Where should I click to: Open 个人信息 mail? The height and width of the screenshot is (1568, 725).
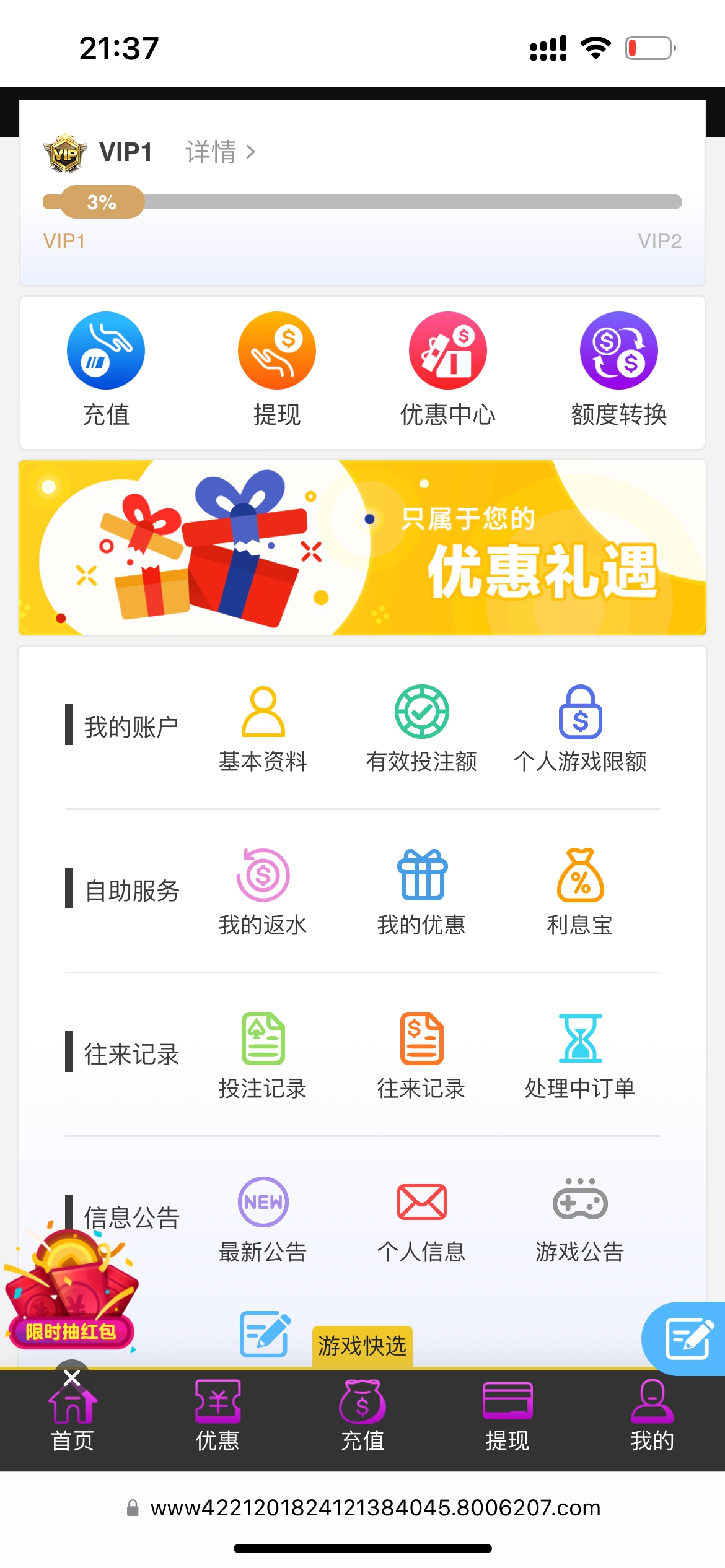[421, 1219]
